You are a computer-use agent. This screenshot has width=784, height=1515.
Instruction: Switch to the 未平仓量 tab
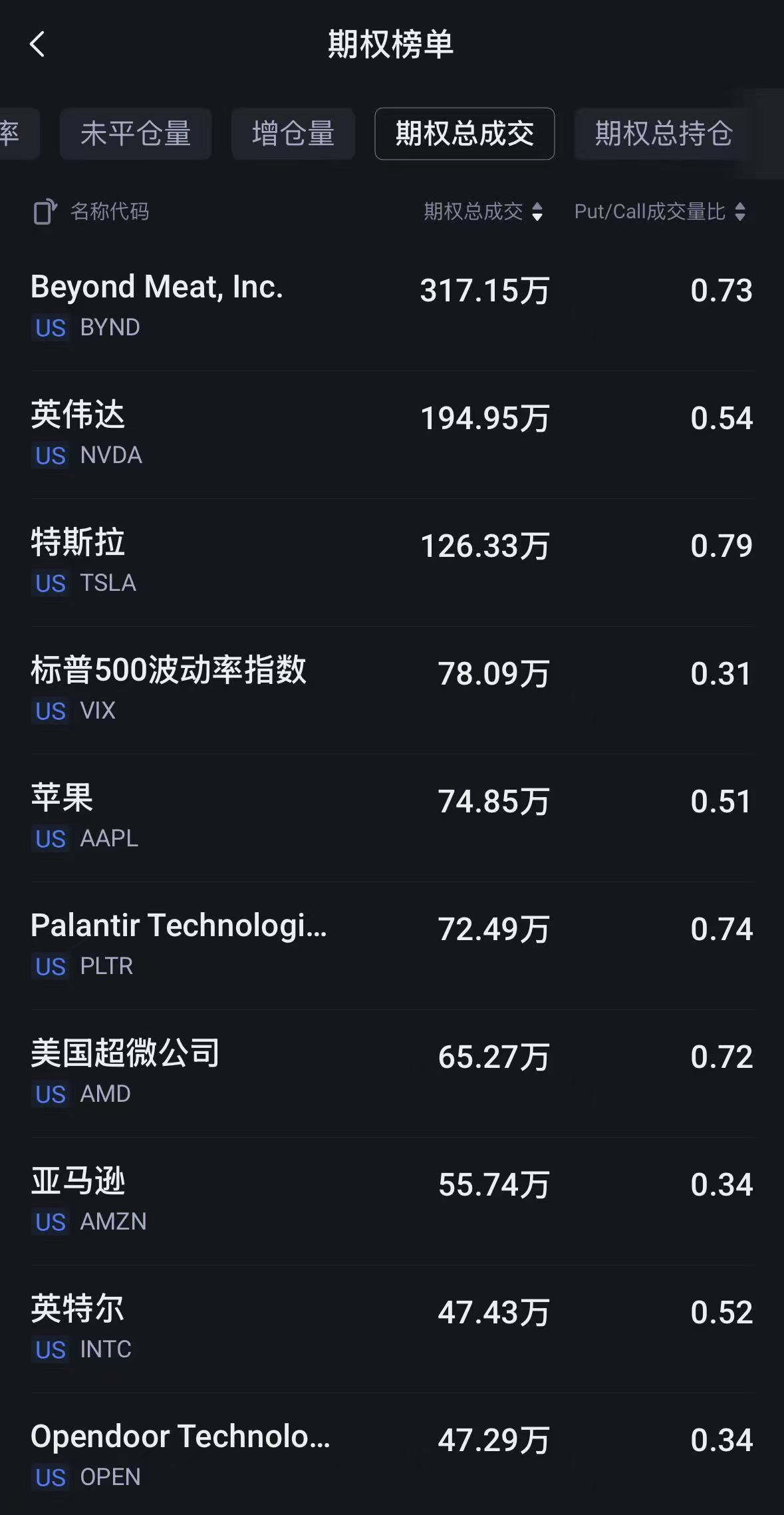[136, 134]
